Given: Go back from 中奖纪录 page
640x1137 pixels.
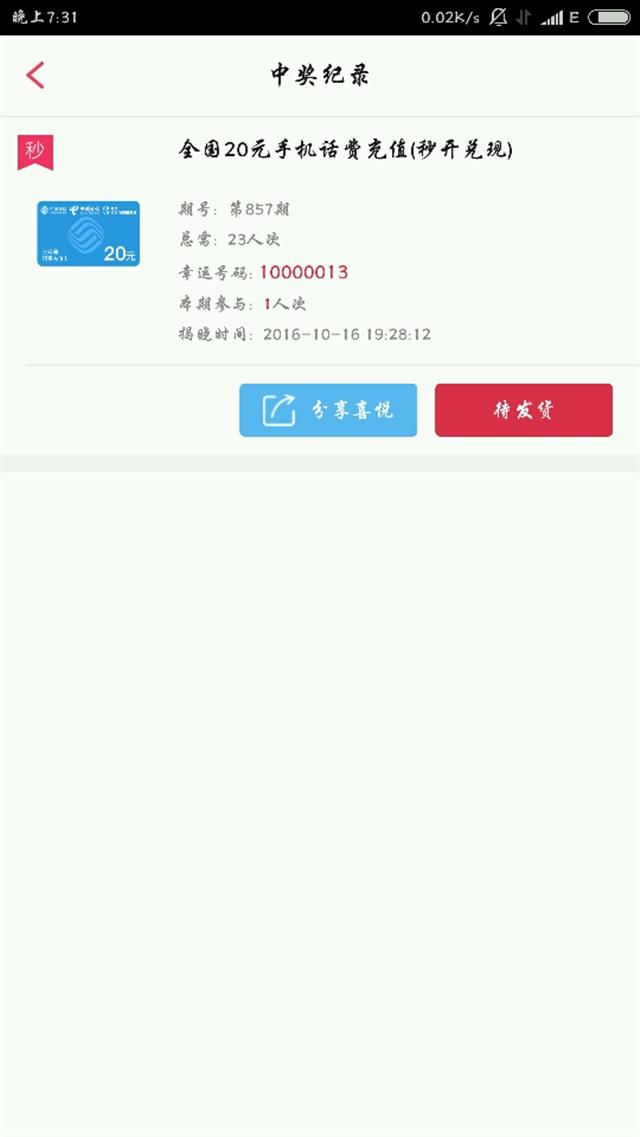Looking at the screenshot, I should point(35,75).
